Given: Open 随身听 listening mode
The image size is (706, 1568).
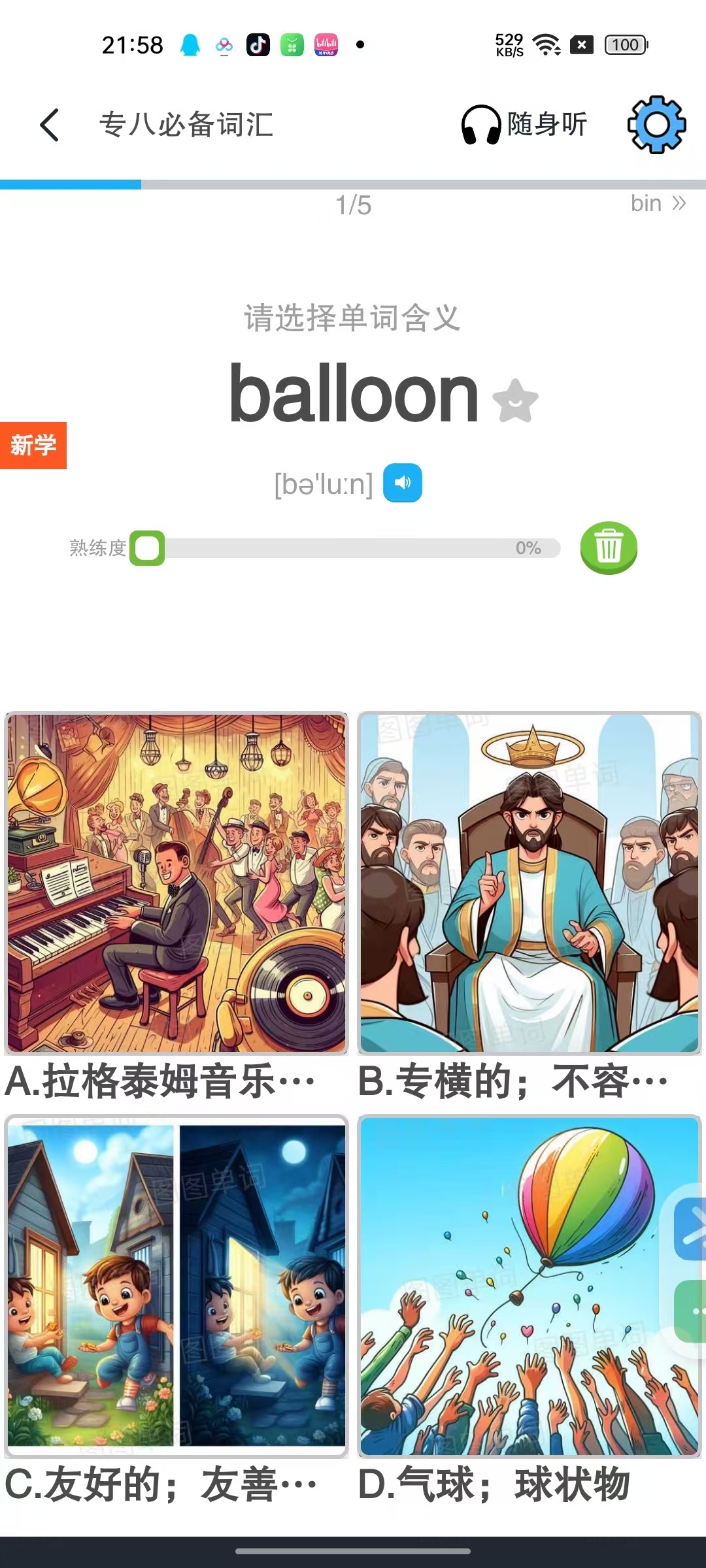Looking at the screenshot, I should click(x=524, y=124).
